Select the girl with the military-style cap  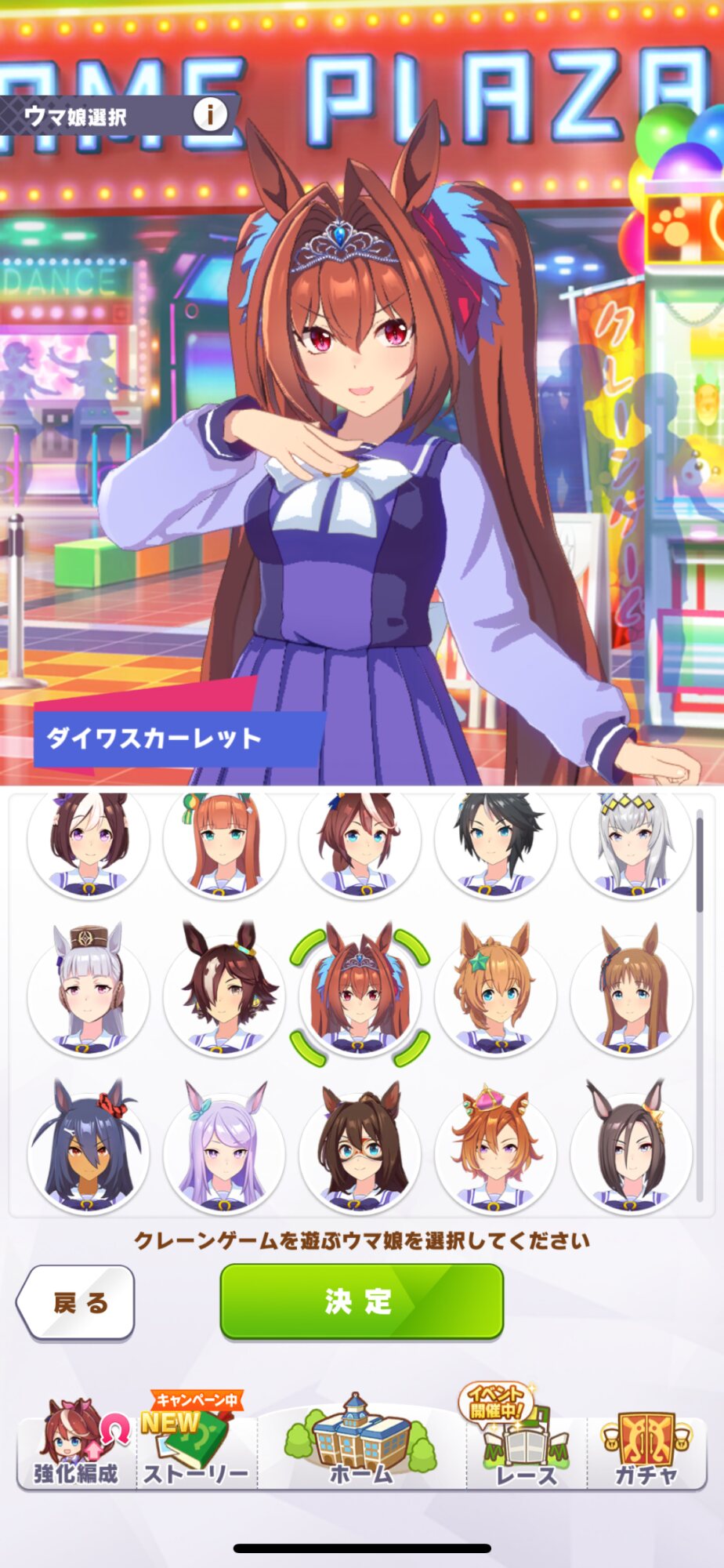88,992
